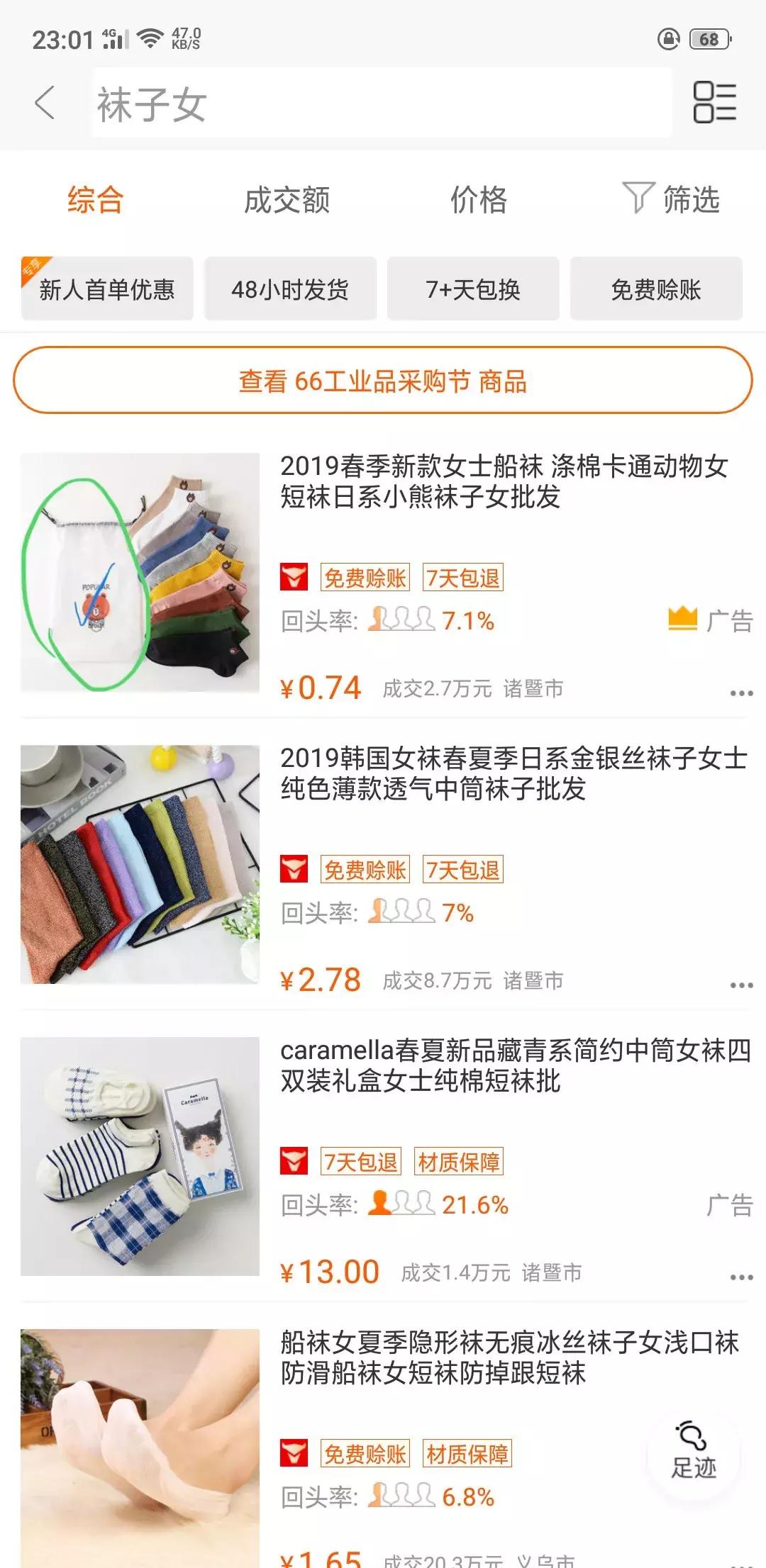The image size is (766, 1568).
Task: Toggle the 7+天包换 filter
Action: pyautogui.click(x=473, y=289)
